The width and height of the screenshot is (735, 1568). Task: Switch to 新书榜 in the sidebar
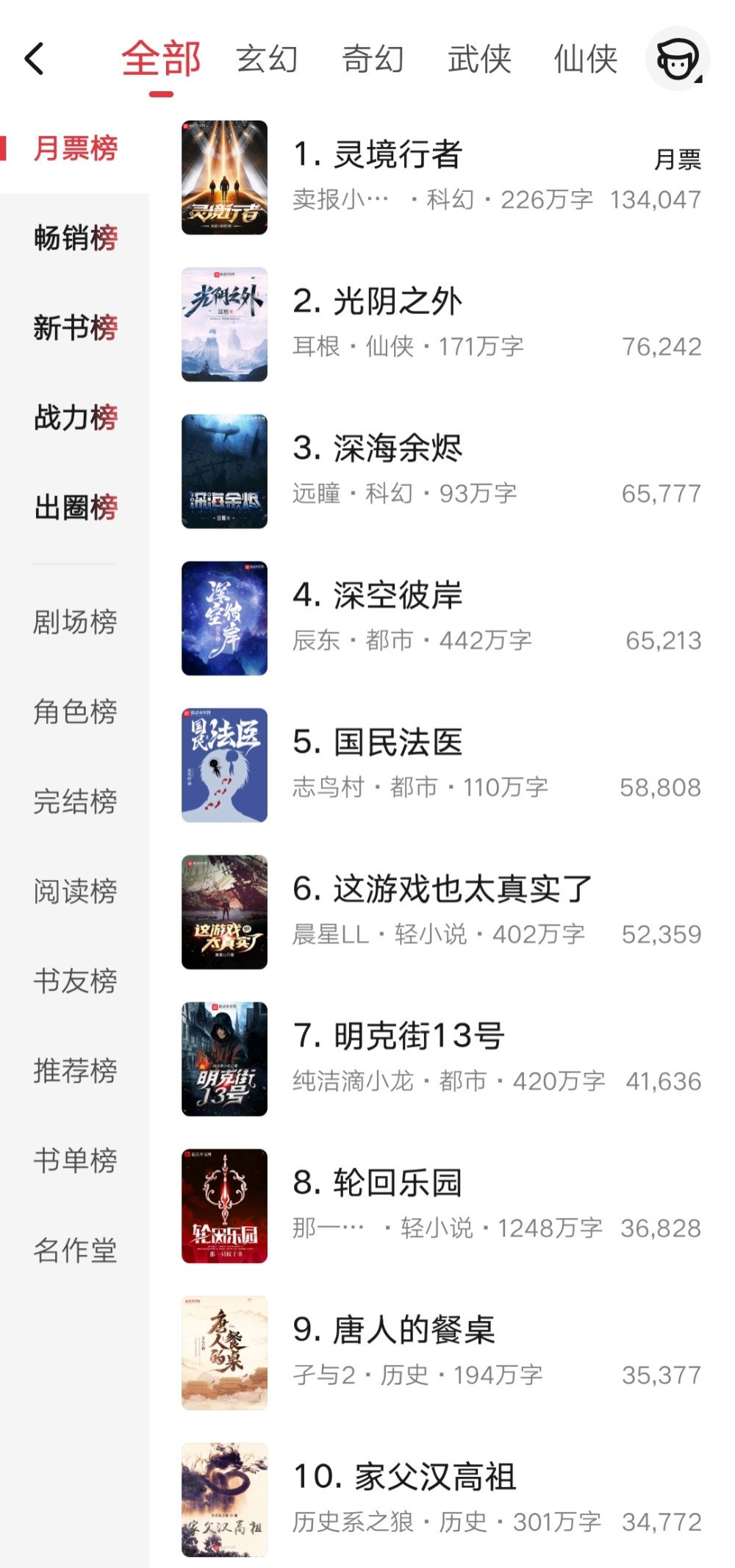(75, 328)
